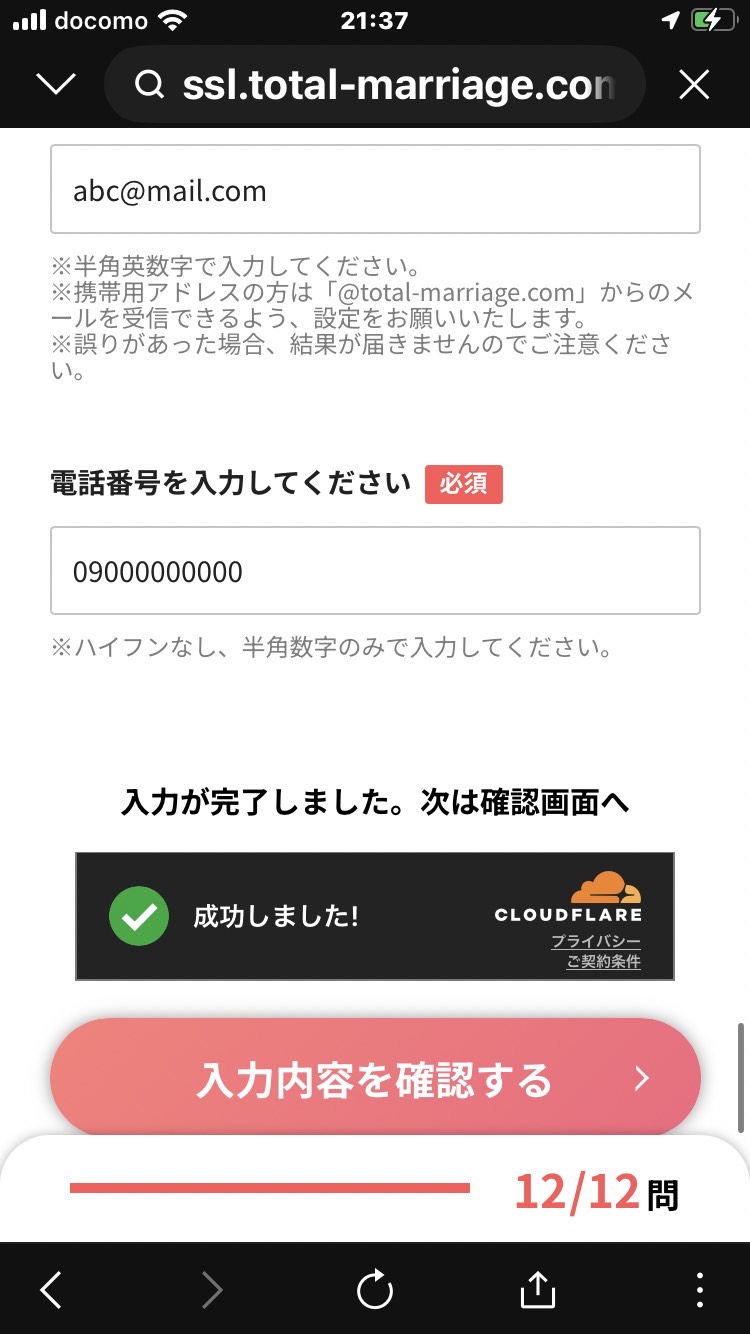Share this page

pyautogui.click(x=538, y=1289)
